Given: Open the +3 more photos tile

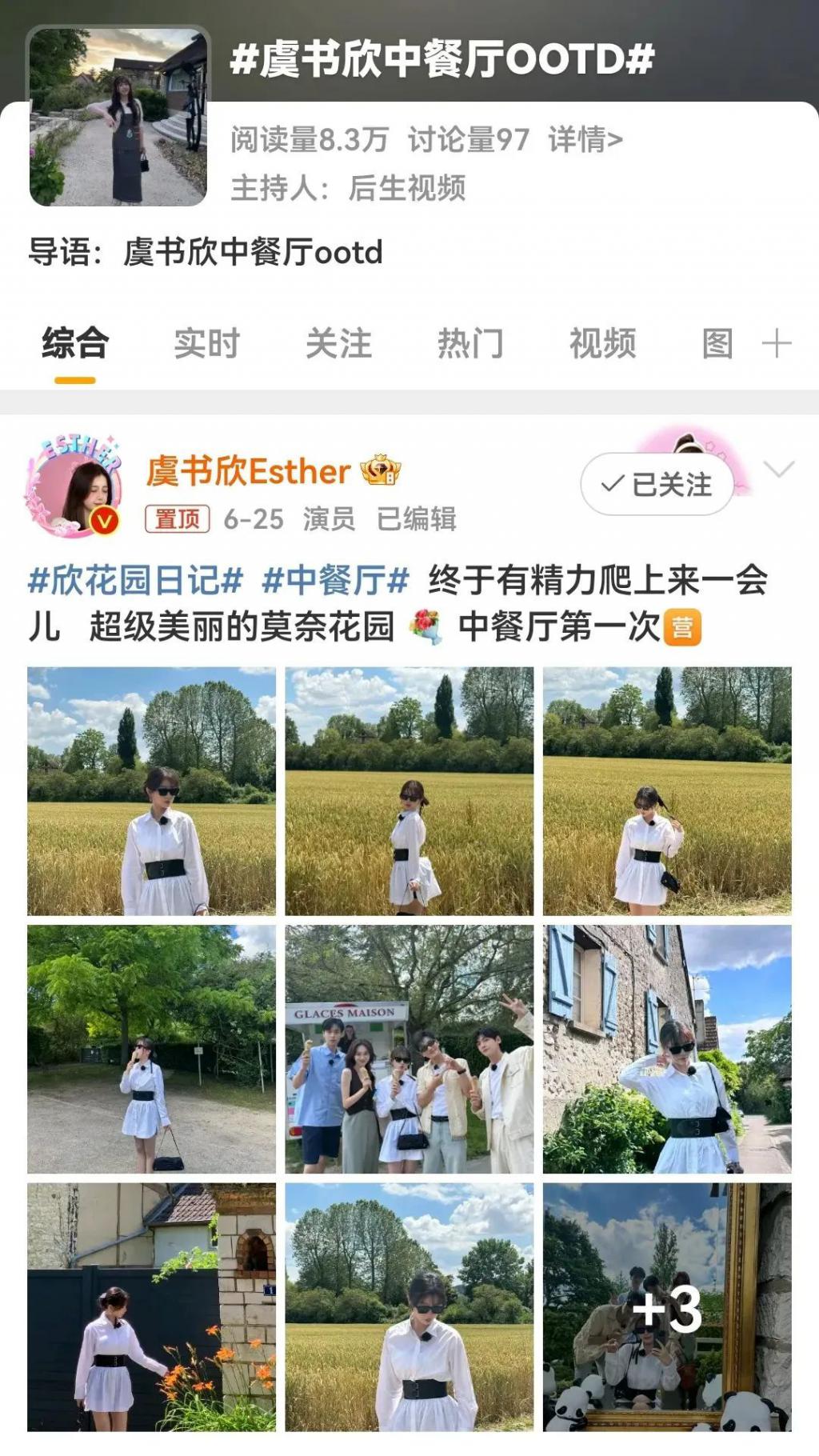Looking at the screenshot, I should tap(667, 1307).
